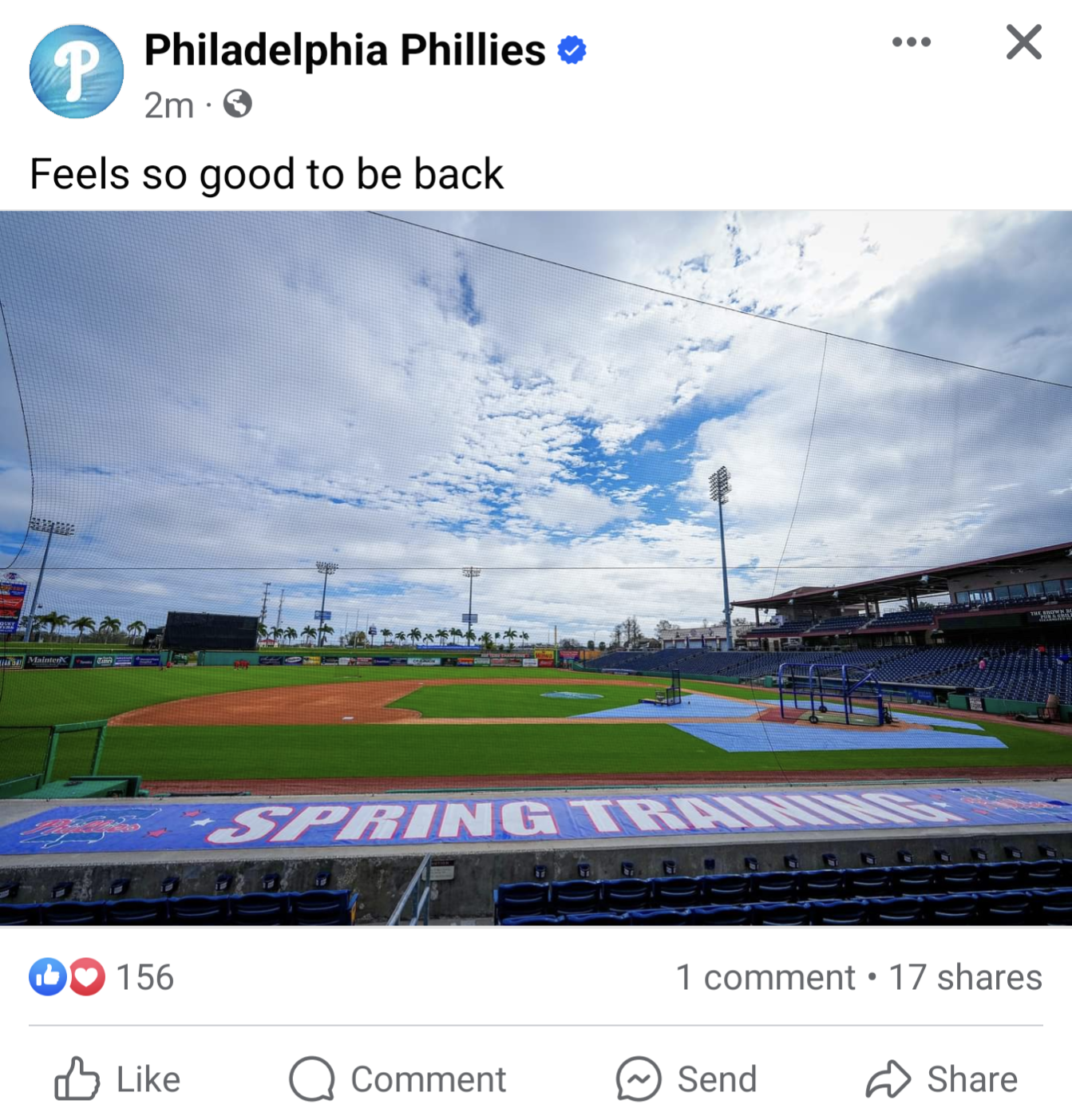The image size is (1072, 1120).
Task: Dismiss the post with the X icon
Action: click(x=1023, y=42)
